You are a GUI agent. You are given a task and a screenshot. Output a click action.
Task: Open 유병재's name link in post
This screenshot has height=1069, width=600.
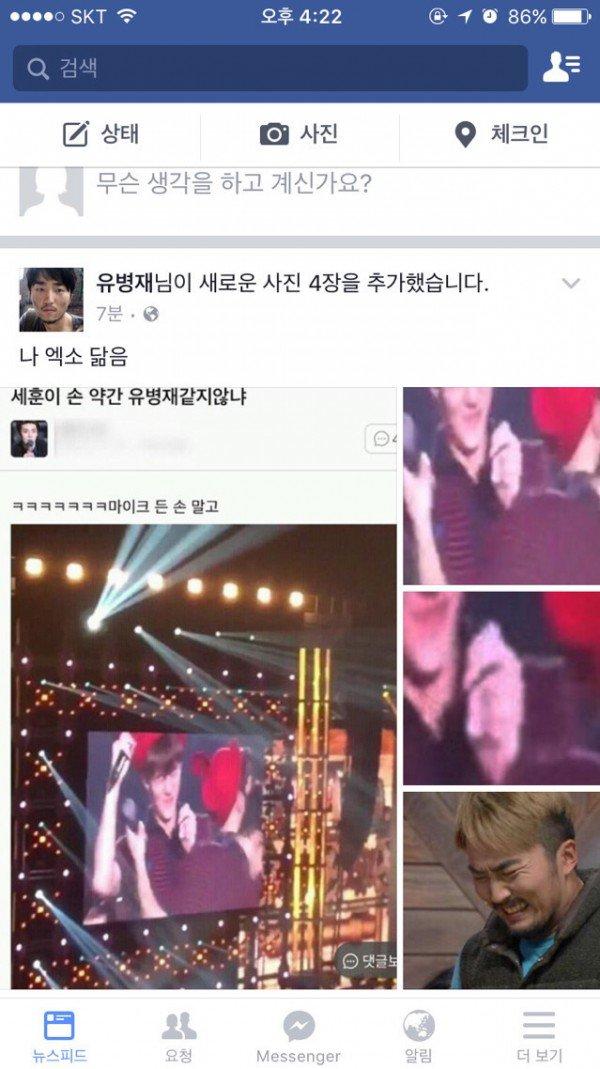(x=126, y=283)
